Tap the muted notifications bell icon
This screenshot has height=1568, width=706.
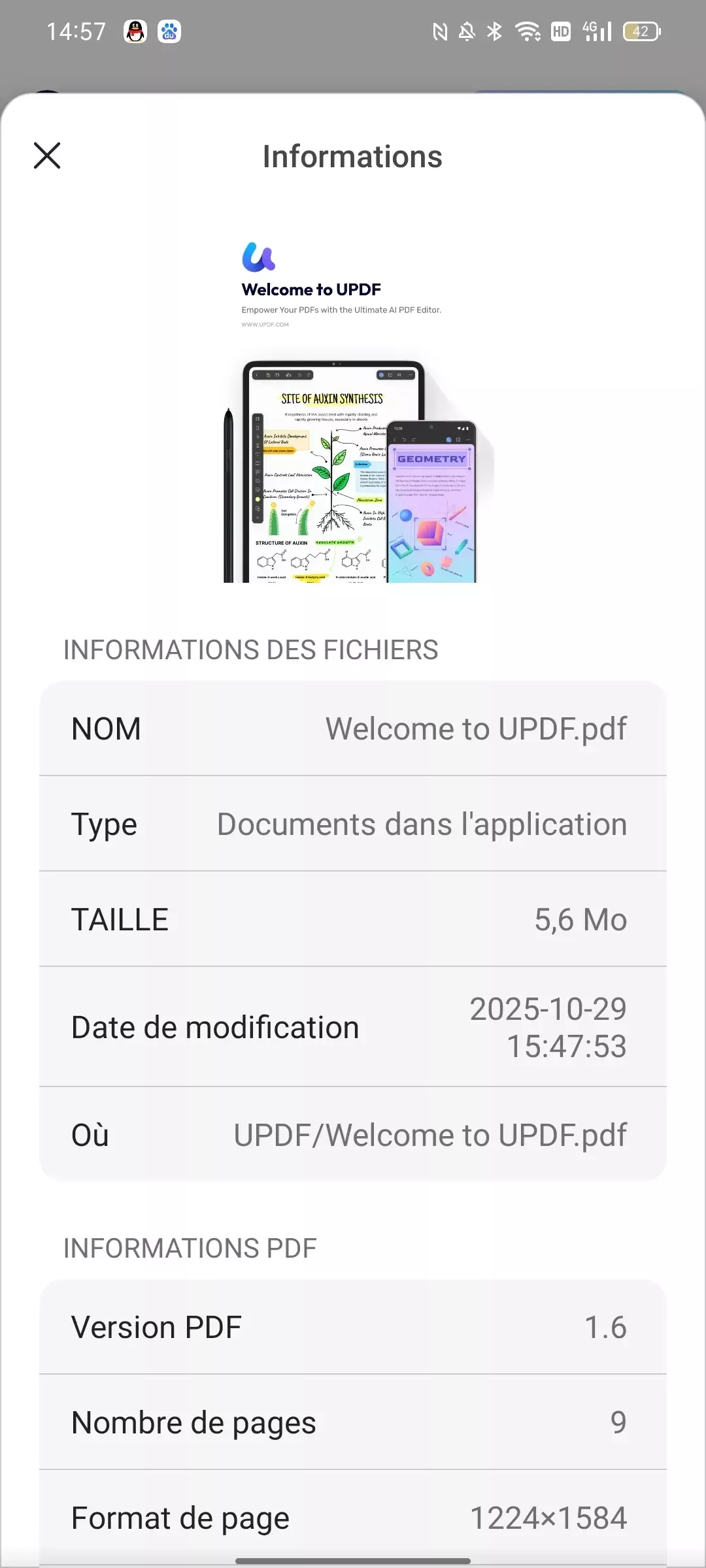(x=465, y=30)
